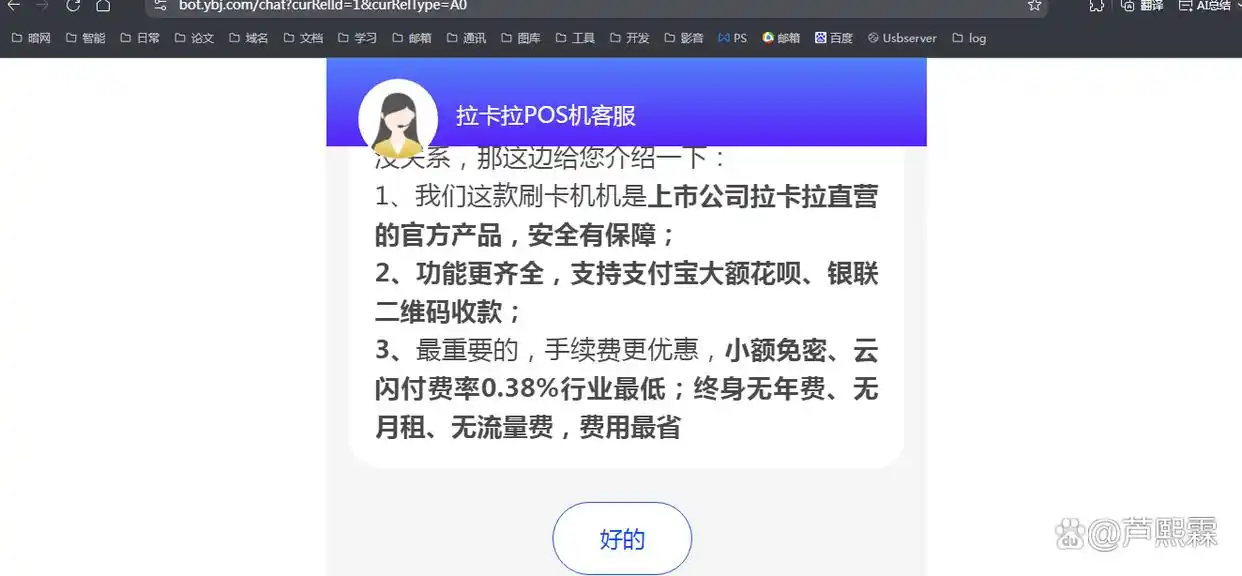Open the 暗网 bookmark folder

coord(30,38)
